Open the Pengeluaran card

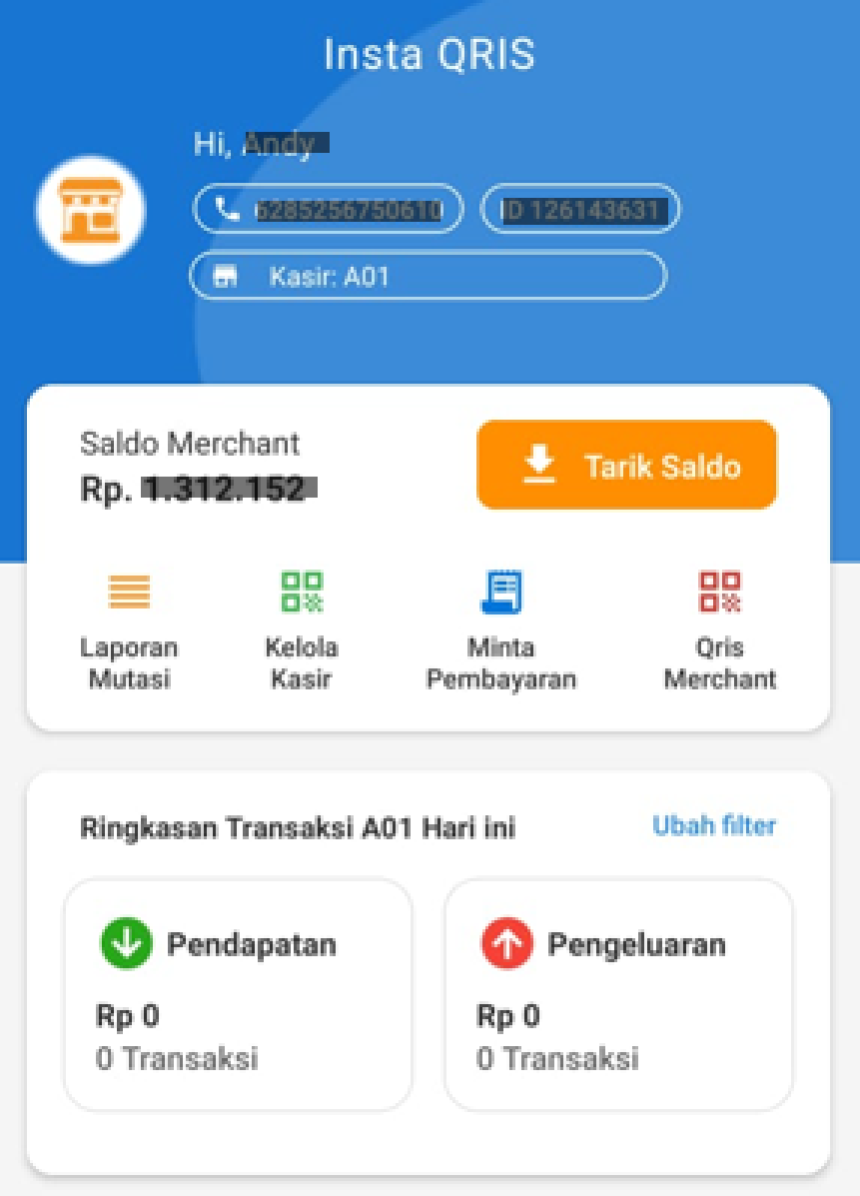point(618,994)
